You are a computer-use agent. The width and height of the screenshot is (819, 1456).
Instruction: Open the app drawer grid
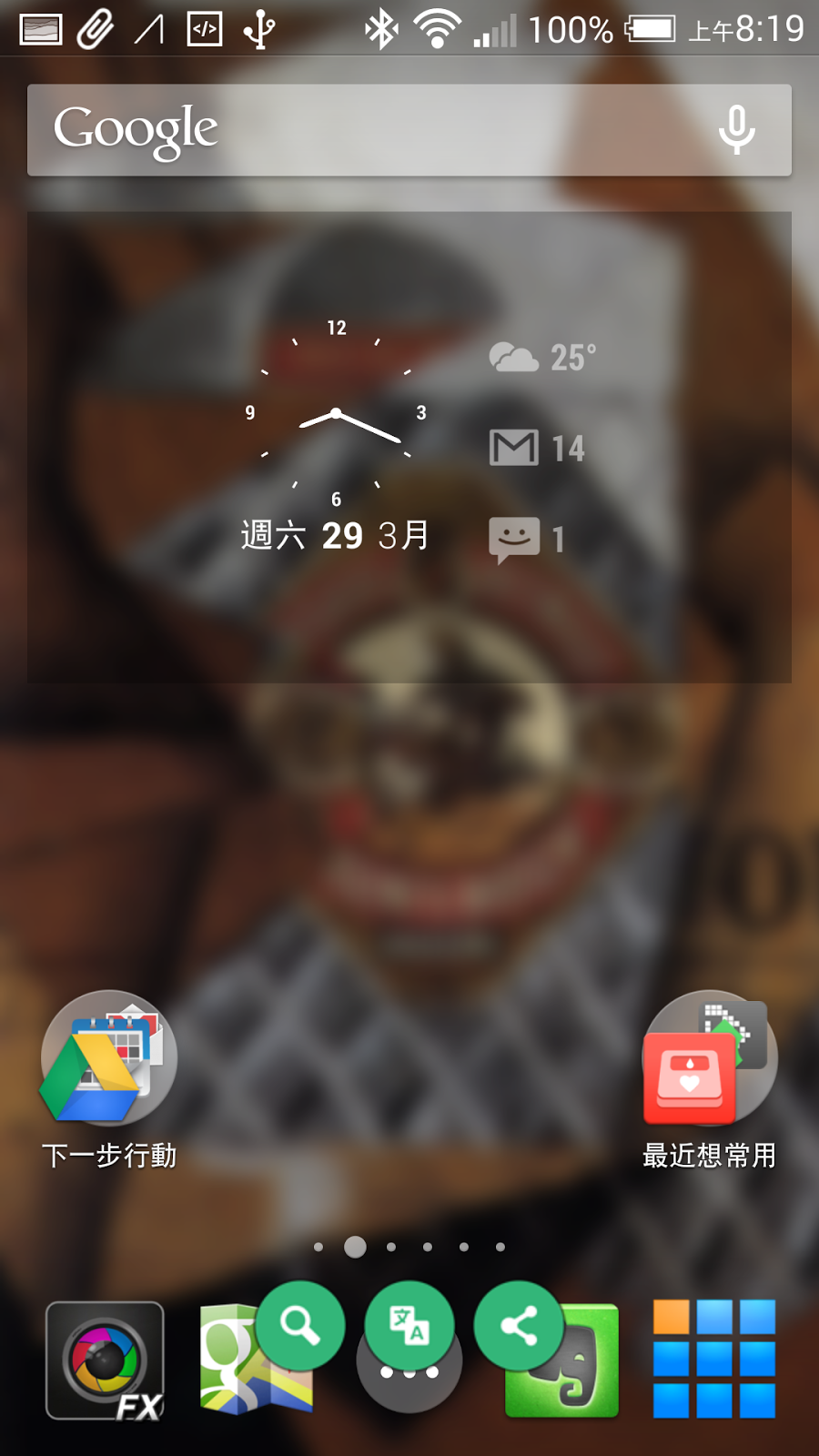point(714,1360)
